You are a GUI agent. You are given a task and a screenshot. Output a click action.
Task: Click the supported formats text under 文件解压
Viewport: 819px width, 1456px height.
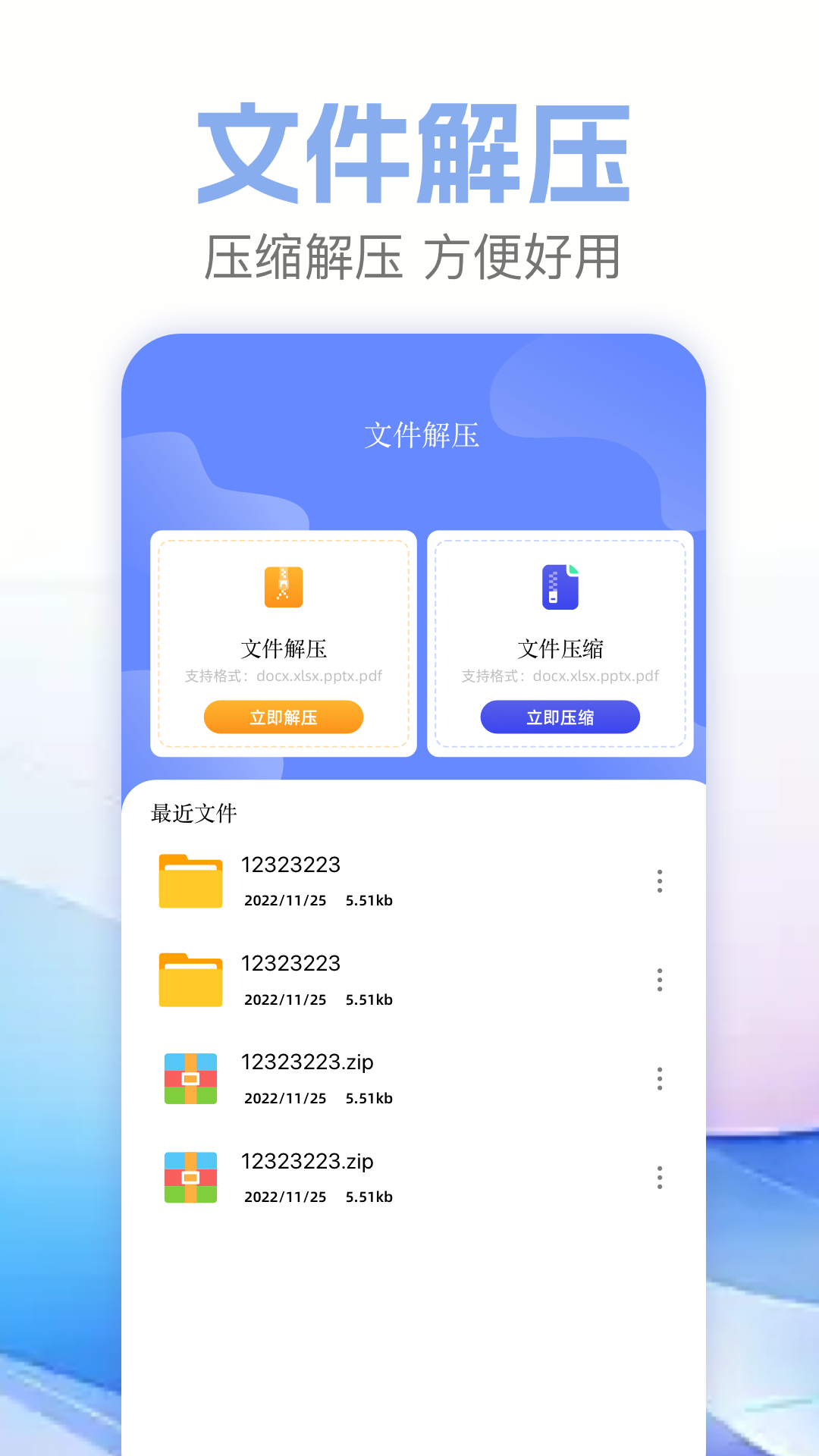click(x=284, y=676)
